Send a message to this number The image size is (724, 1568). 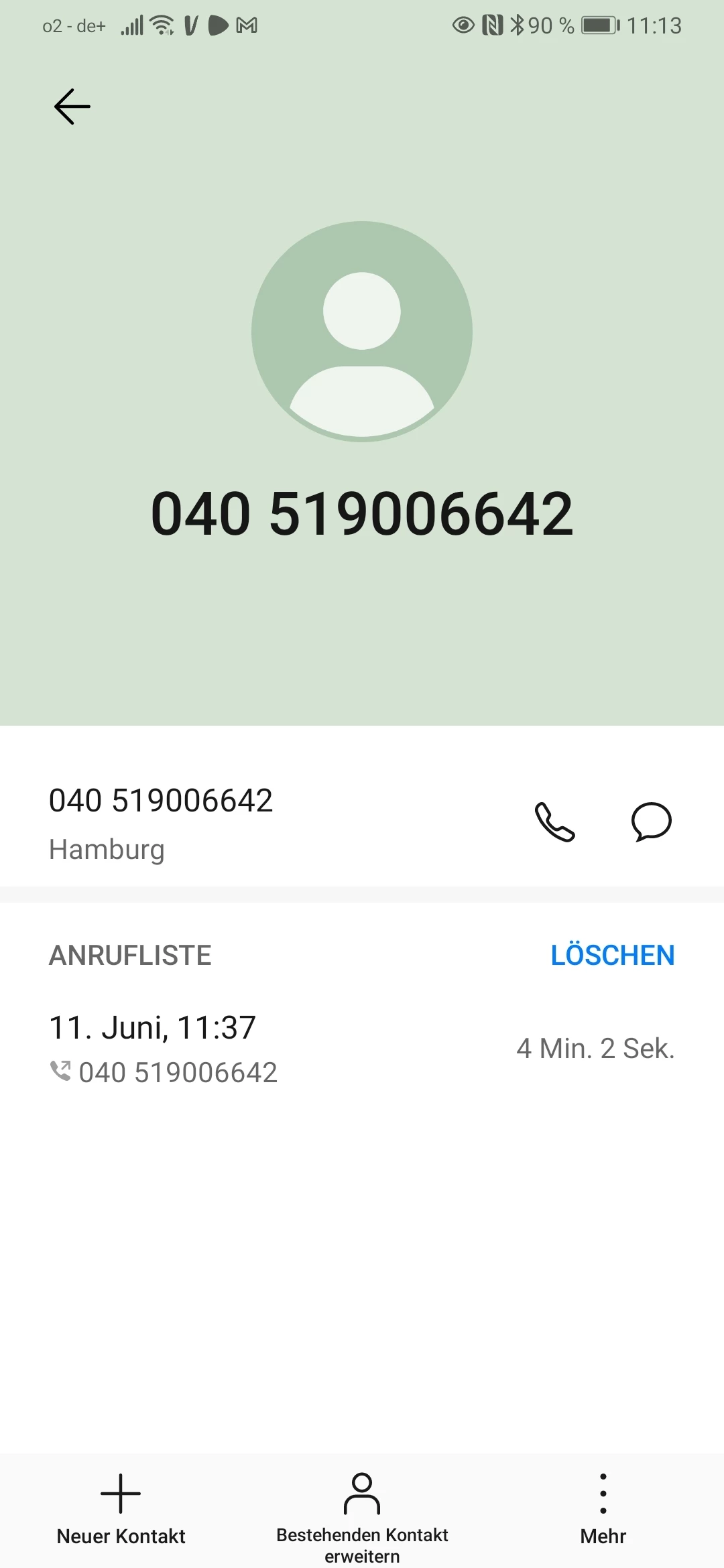pos(651,822)
